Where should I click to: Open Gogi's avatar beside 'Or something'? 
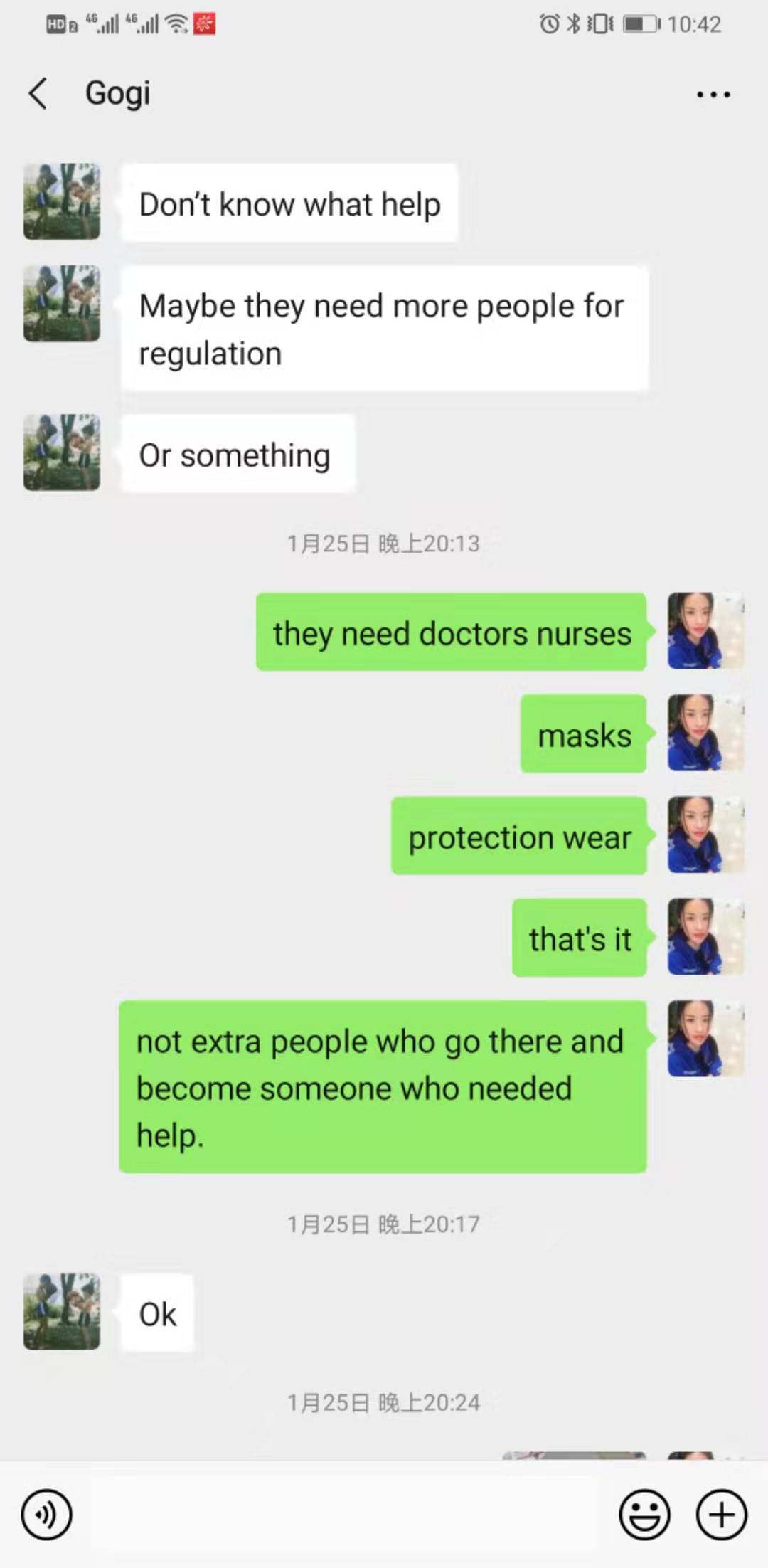[x=62, y=452]
